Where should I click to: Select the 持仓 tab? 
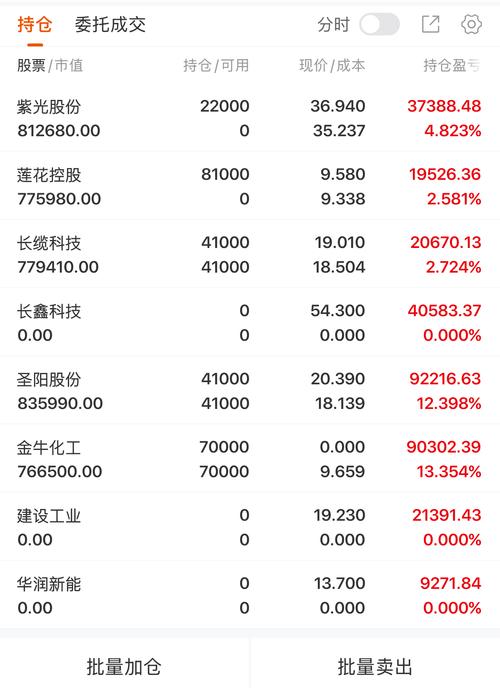(35, 25)
